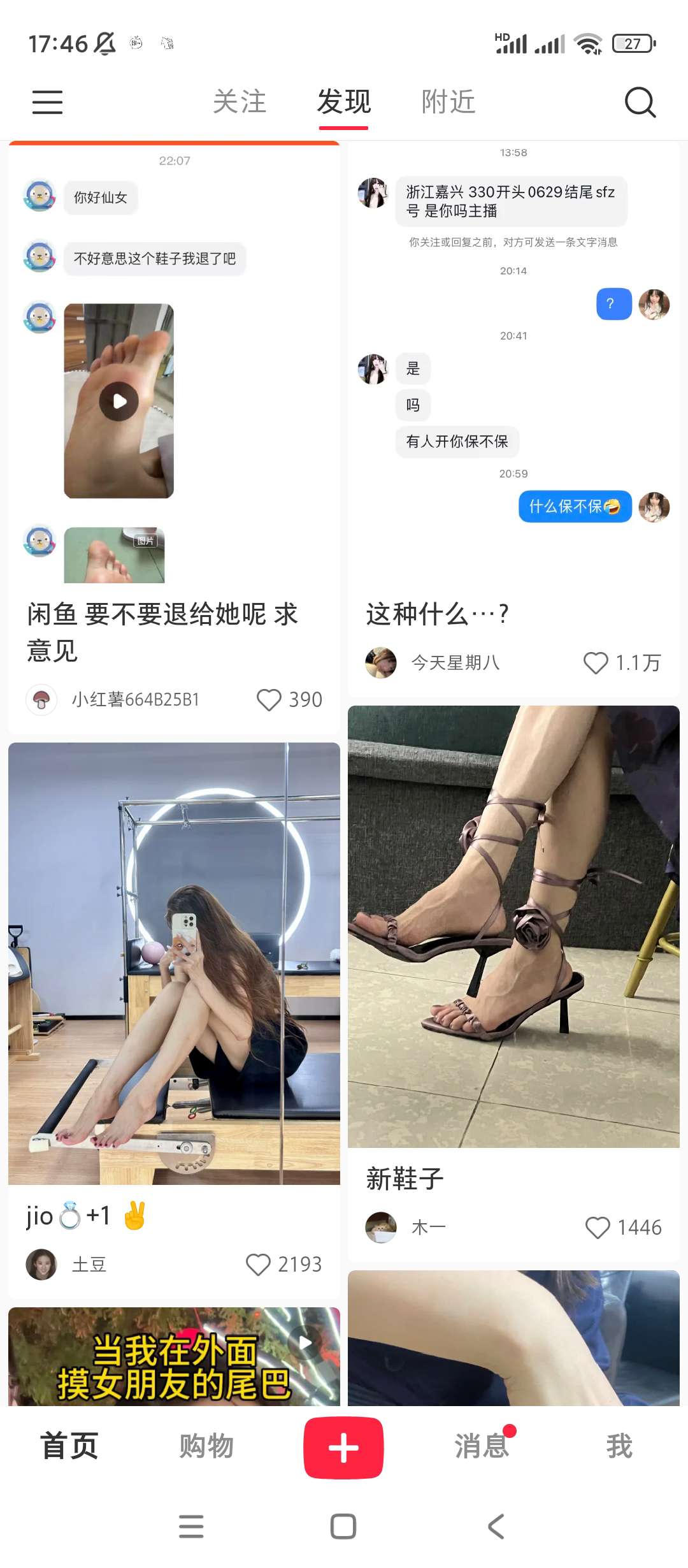Select the 发现 tab

[344, 102]
